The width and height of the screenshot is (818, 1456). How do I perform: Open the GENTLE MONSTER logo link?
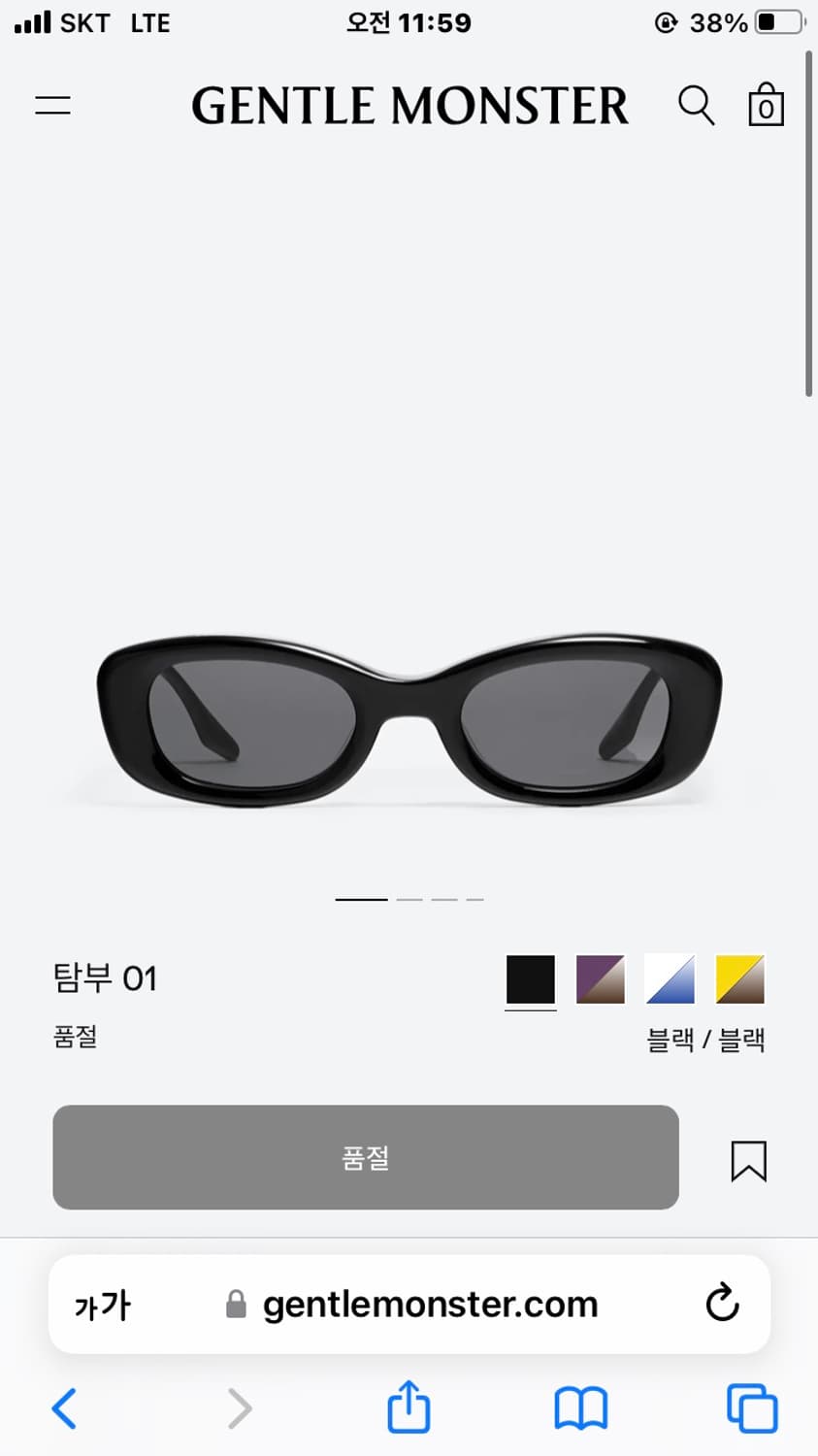click(409, 105)
